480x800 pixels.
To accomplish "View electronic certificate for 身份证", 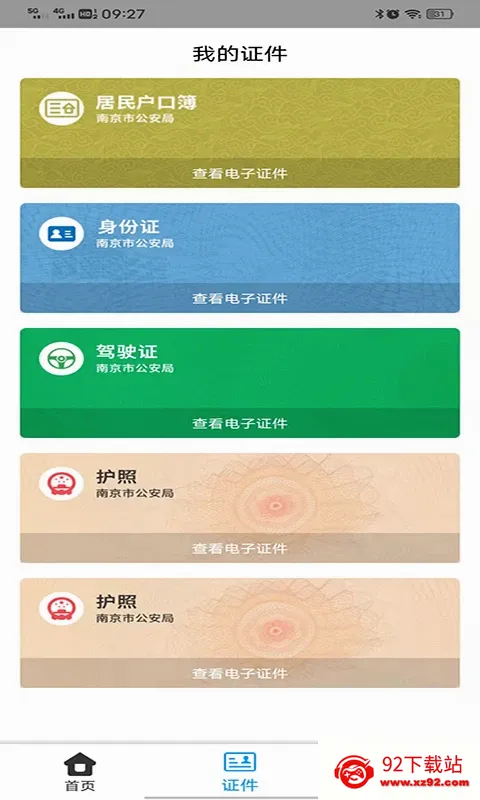I will point(240,298).
